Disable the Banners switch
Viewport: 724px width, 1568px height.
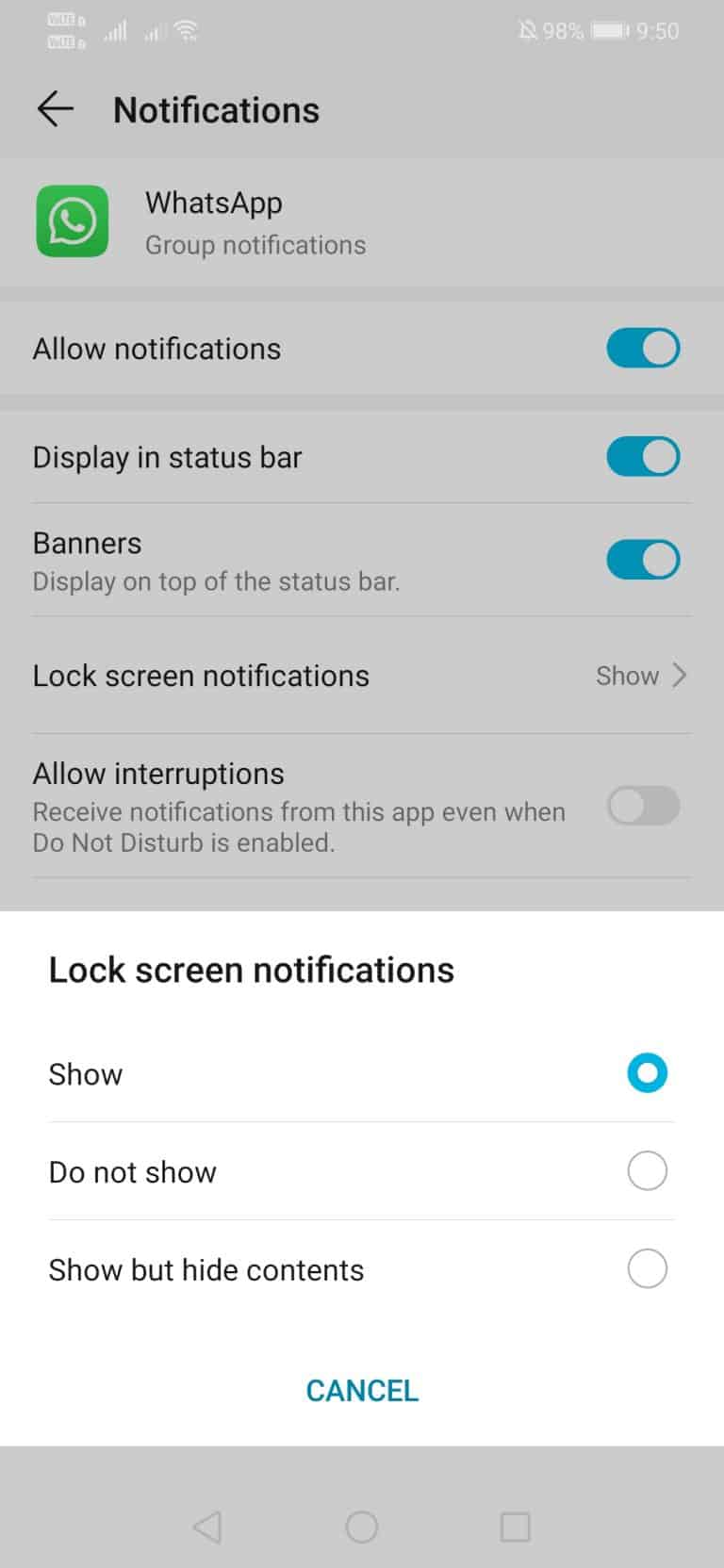point(643,559)
